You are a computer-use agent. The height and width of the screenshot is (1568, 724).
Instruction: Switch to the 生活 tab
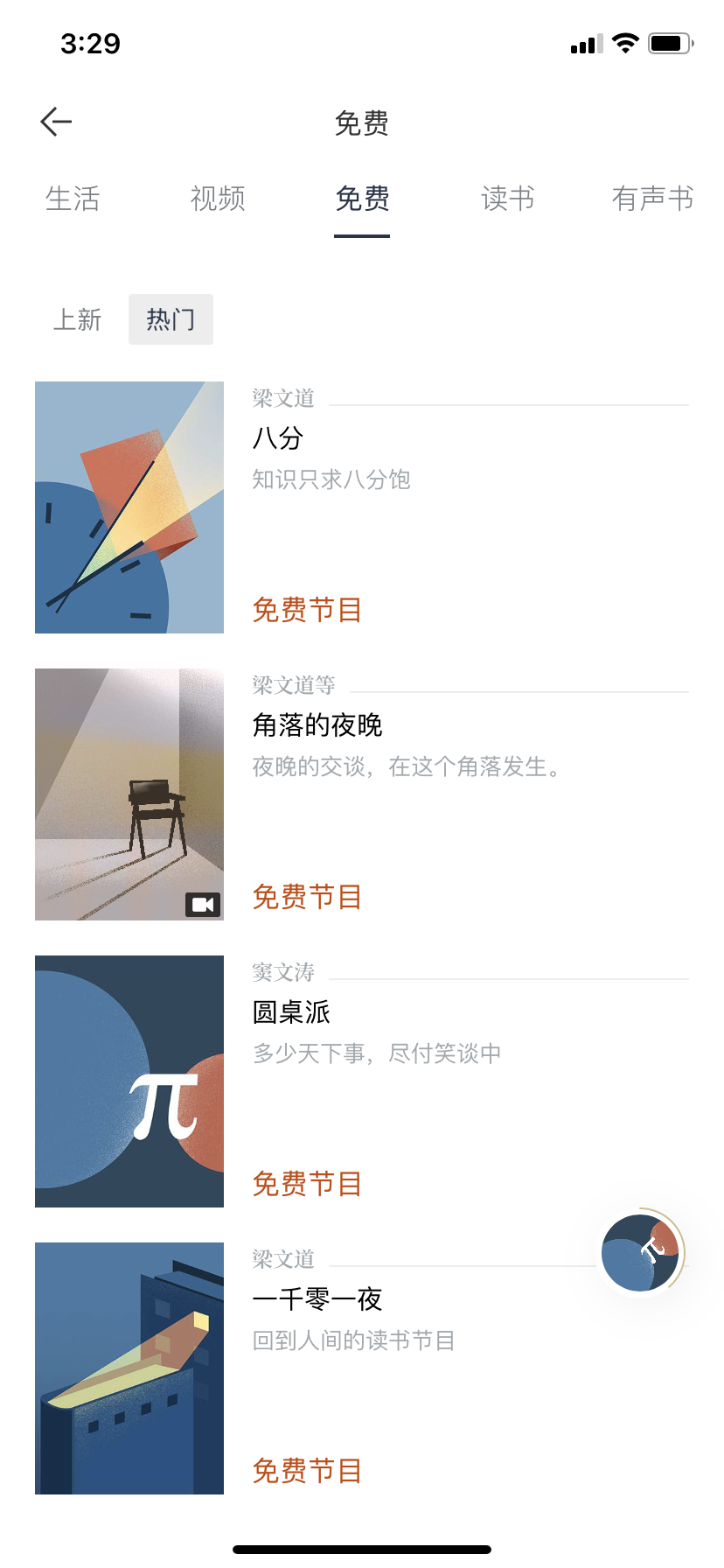click(x=73, y=199)
